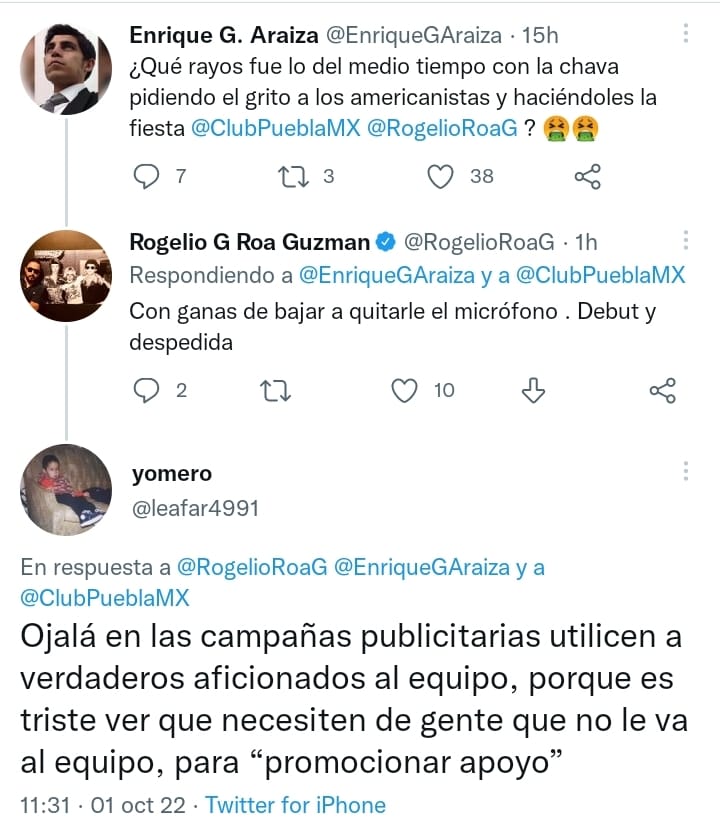The image size is (720, 819).
Task: Open the Twitter for iPhone link
Action: [x=295, y=804]
